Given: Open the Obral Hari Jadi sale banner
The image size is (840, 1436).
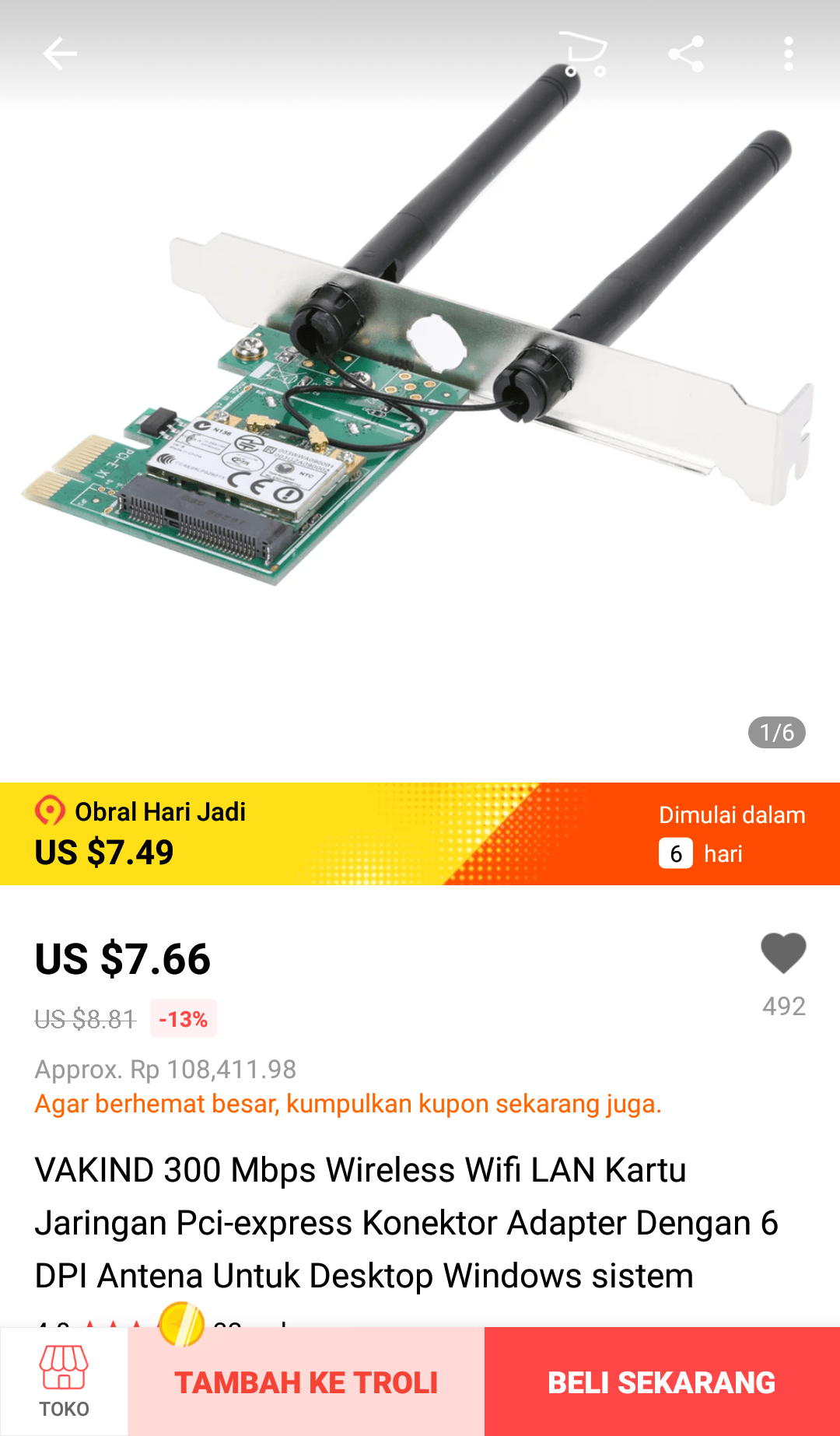Looking at the screenshot, I should [420, 833].
